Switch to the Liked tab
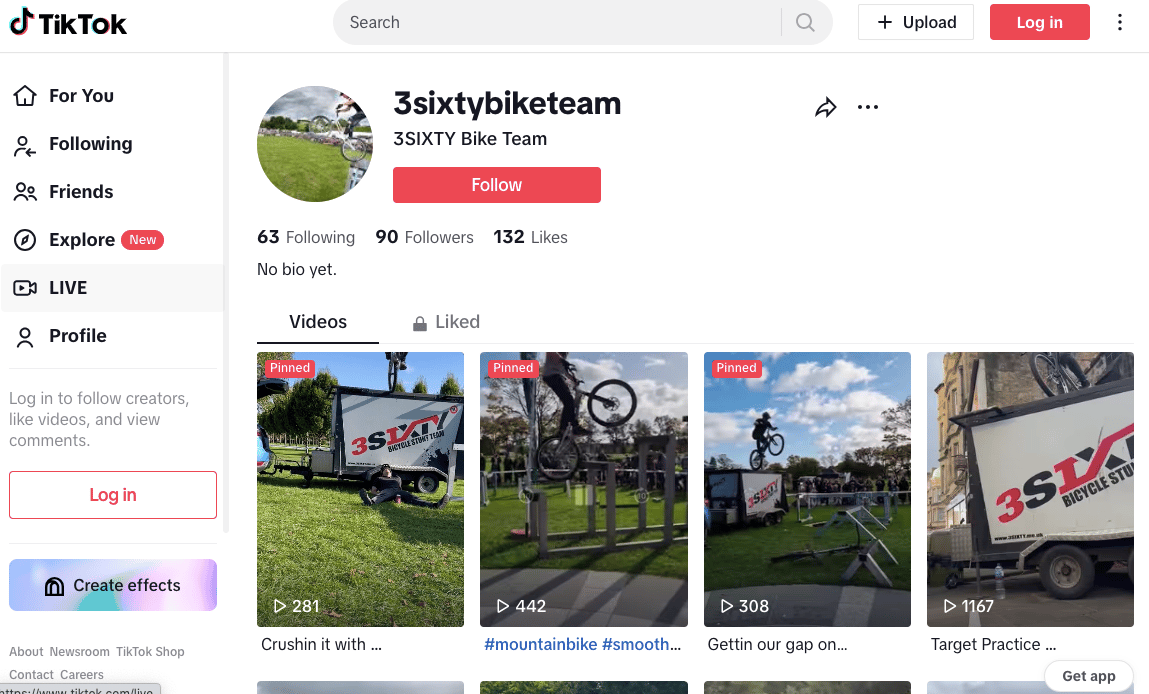 [x=447, y=322]
